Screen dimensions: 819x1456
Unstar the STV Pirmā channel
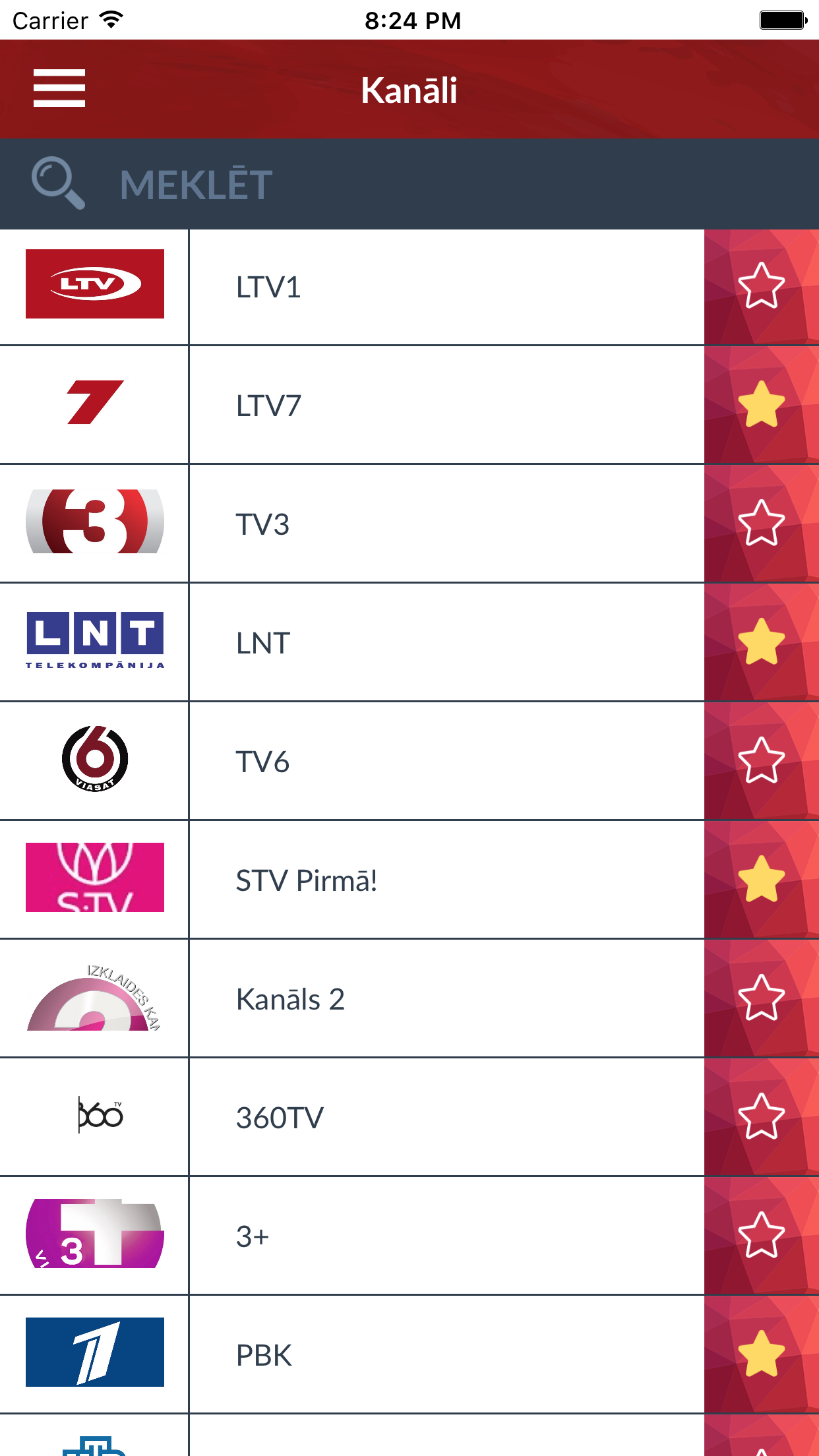[762, 880]
